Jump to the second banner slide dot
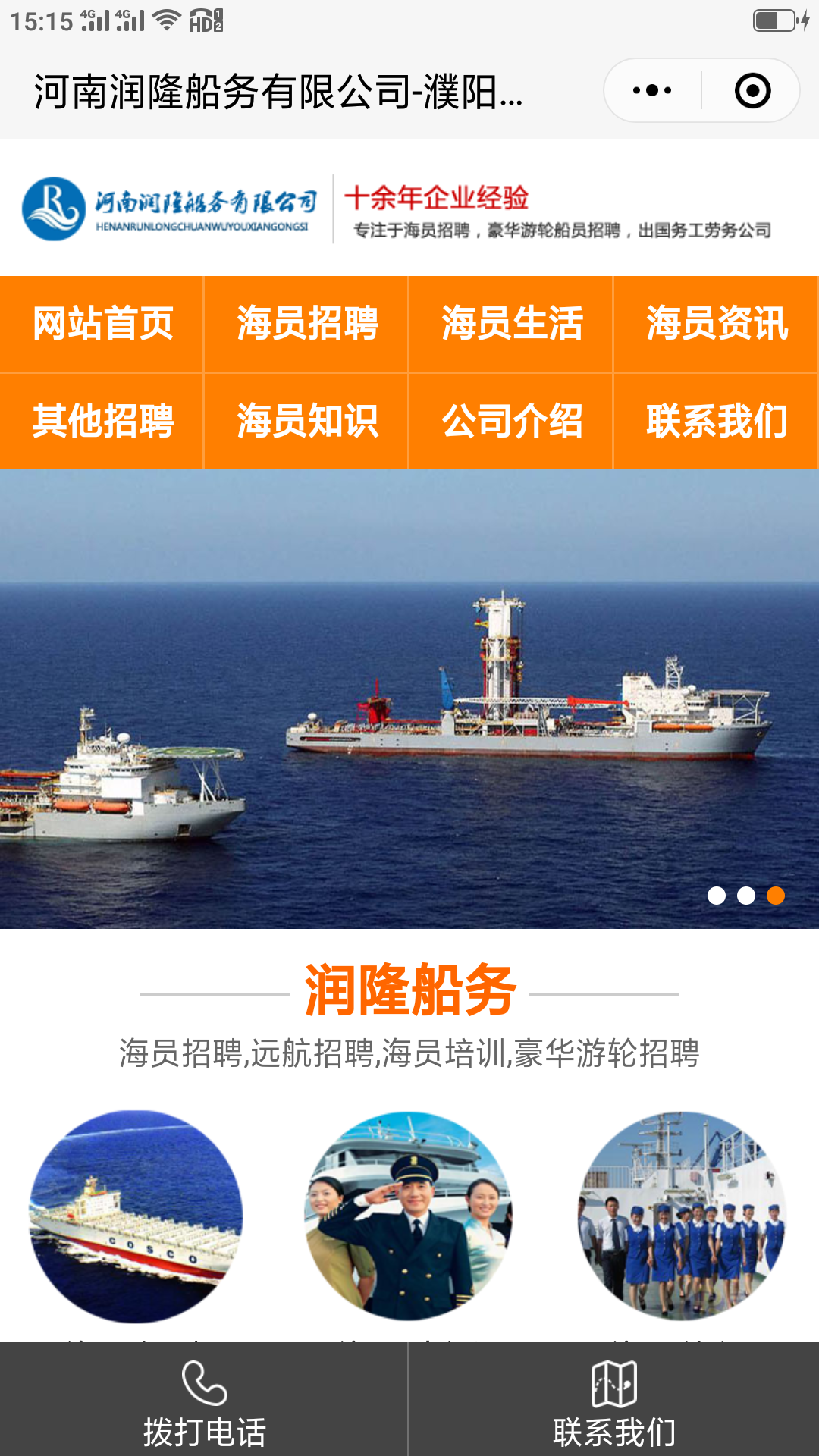This screenshot has height=1456, width=819. [746, 896]
